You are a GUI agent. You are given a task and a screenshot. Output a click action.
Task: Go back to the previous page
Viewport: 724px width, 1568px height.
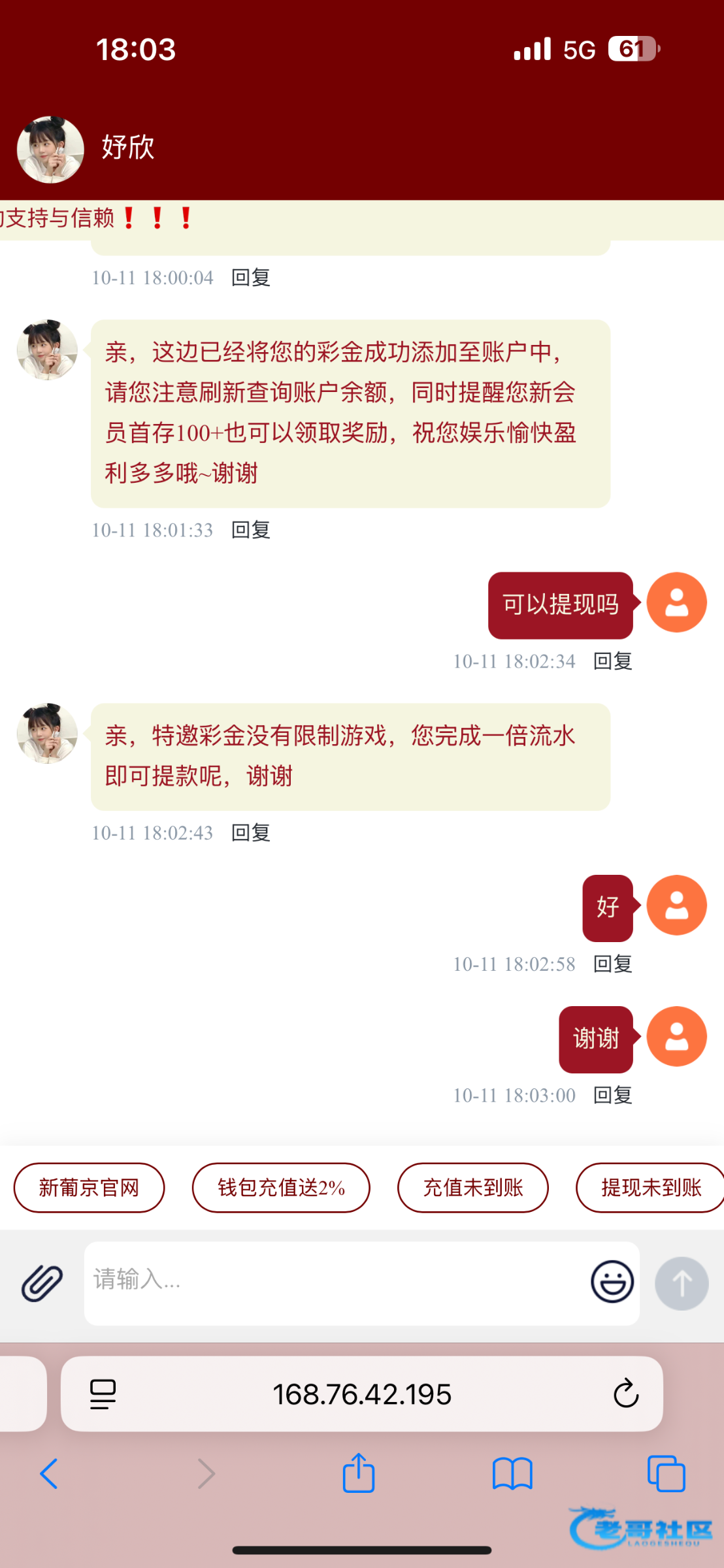(x=50, y=1474)
